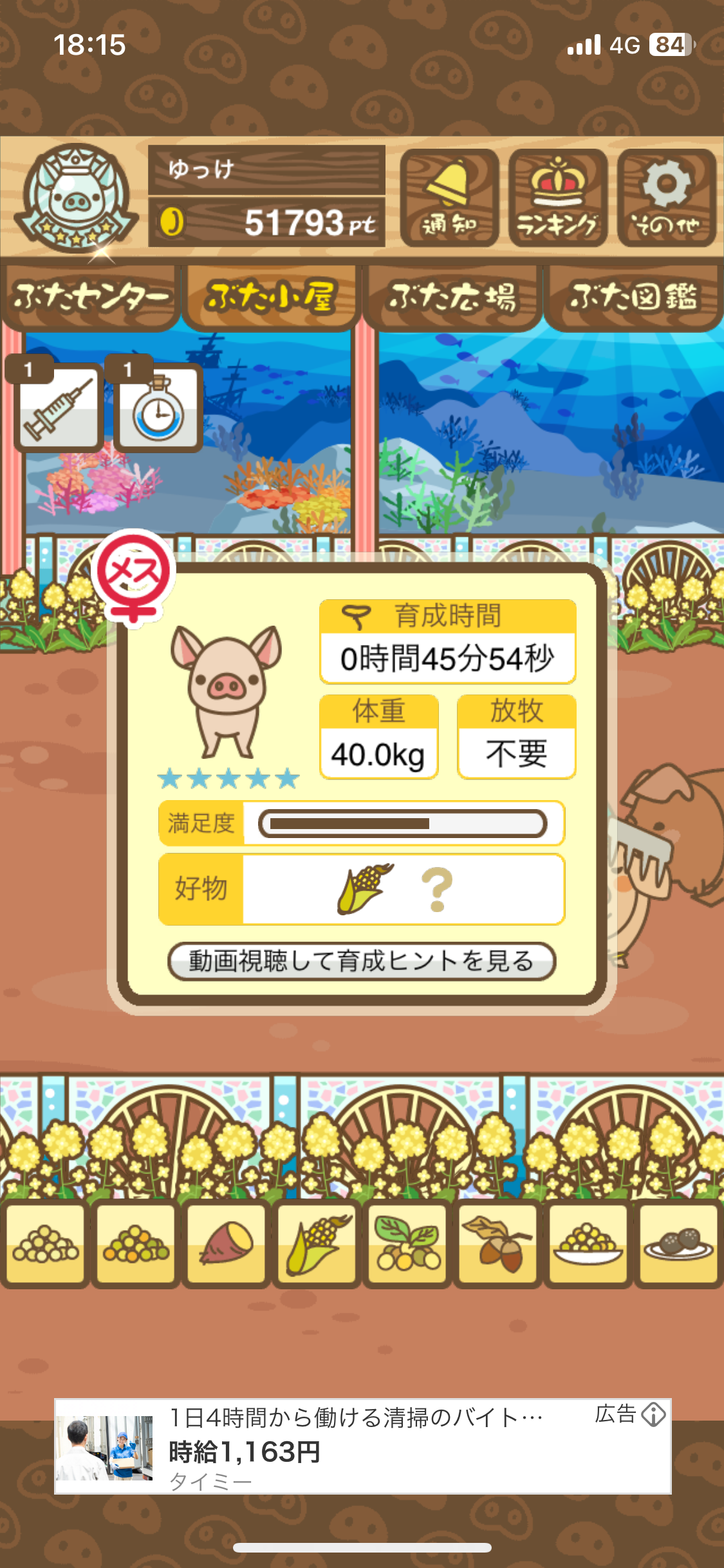Image resolution: width=724 pixels, height=1568 pixels.
Task: Open the 通知 notifications bell
Action: coord(449,198)
